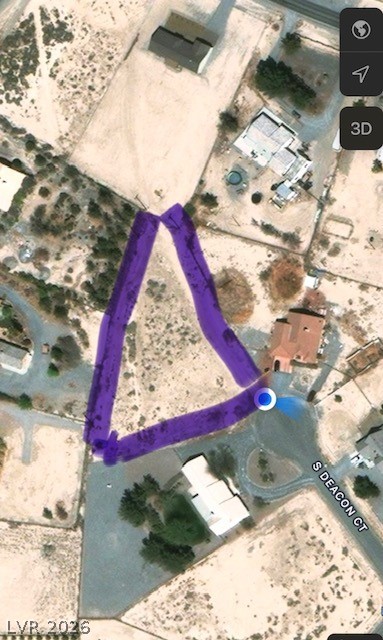The height and width of the screenshot is (640, 383).
Task: Open the map mode globe button
Action: click(361, 30)
